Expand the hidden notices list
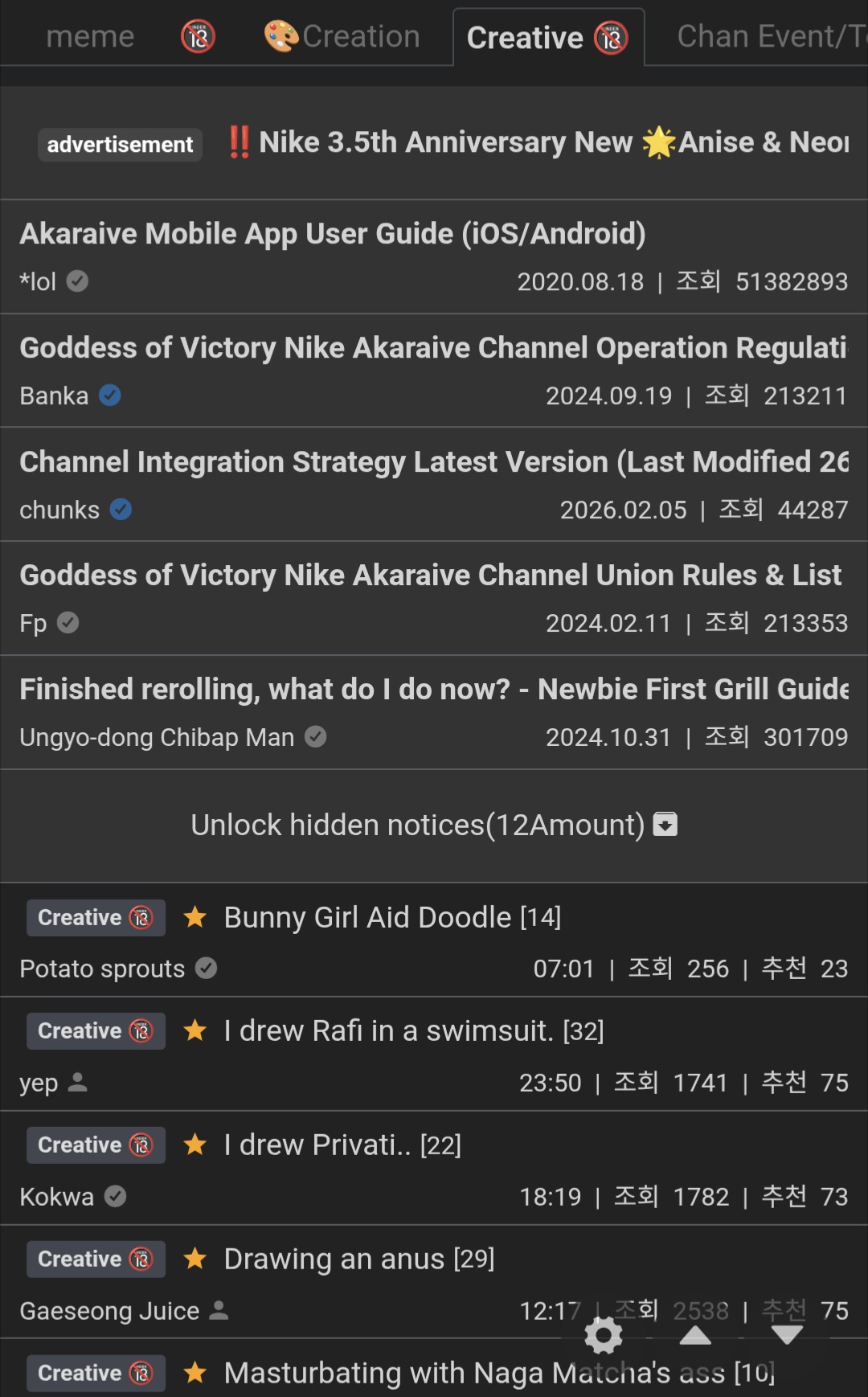This screenshot has height=1397, width=868. point(434,825)
